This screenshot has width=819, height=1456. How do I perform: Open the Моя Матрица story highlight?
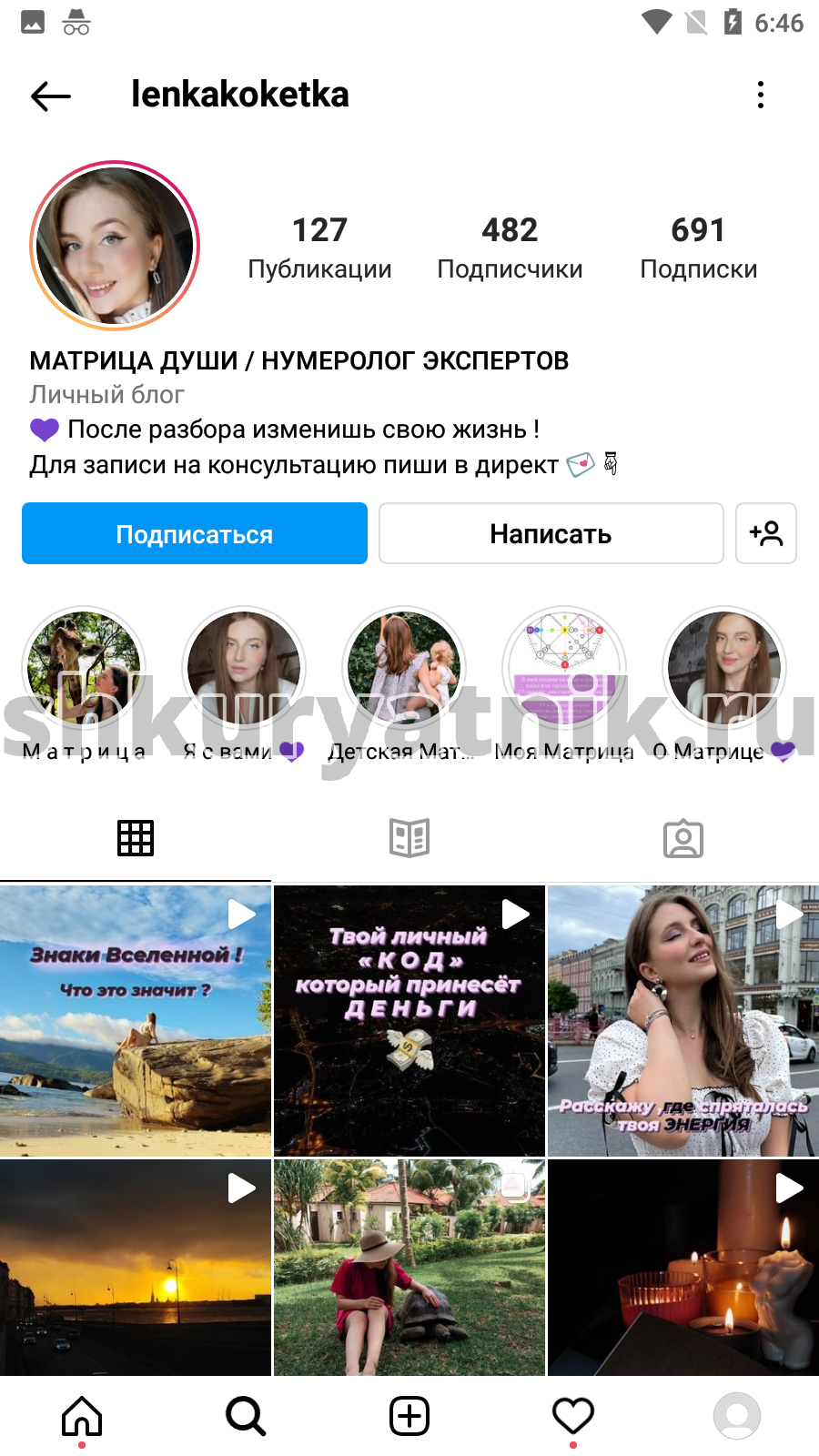pos(564,684)
